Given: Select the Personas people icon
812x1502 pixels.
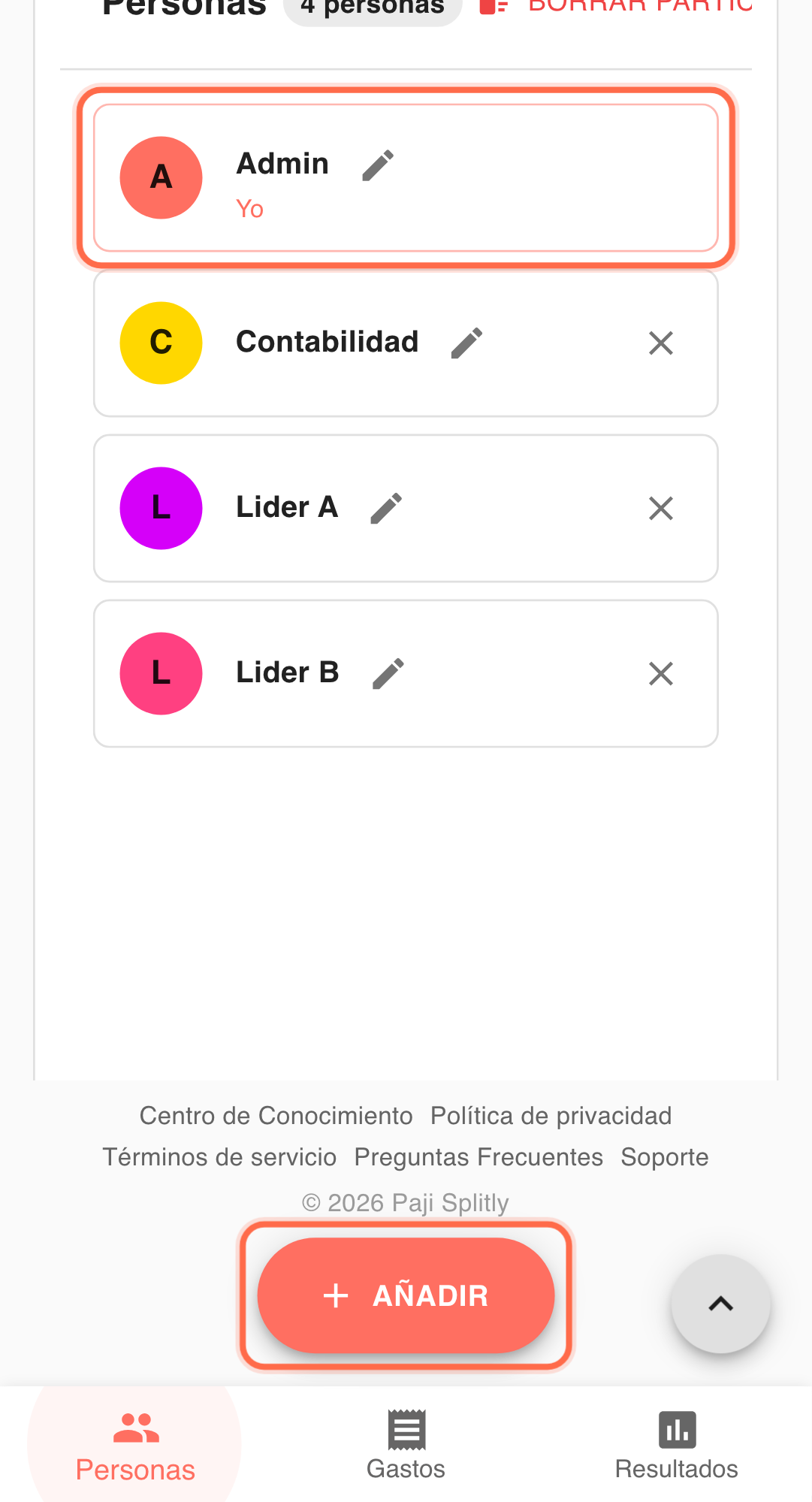Looking at the screenshot, I should coord(135,1426).
